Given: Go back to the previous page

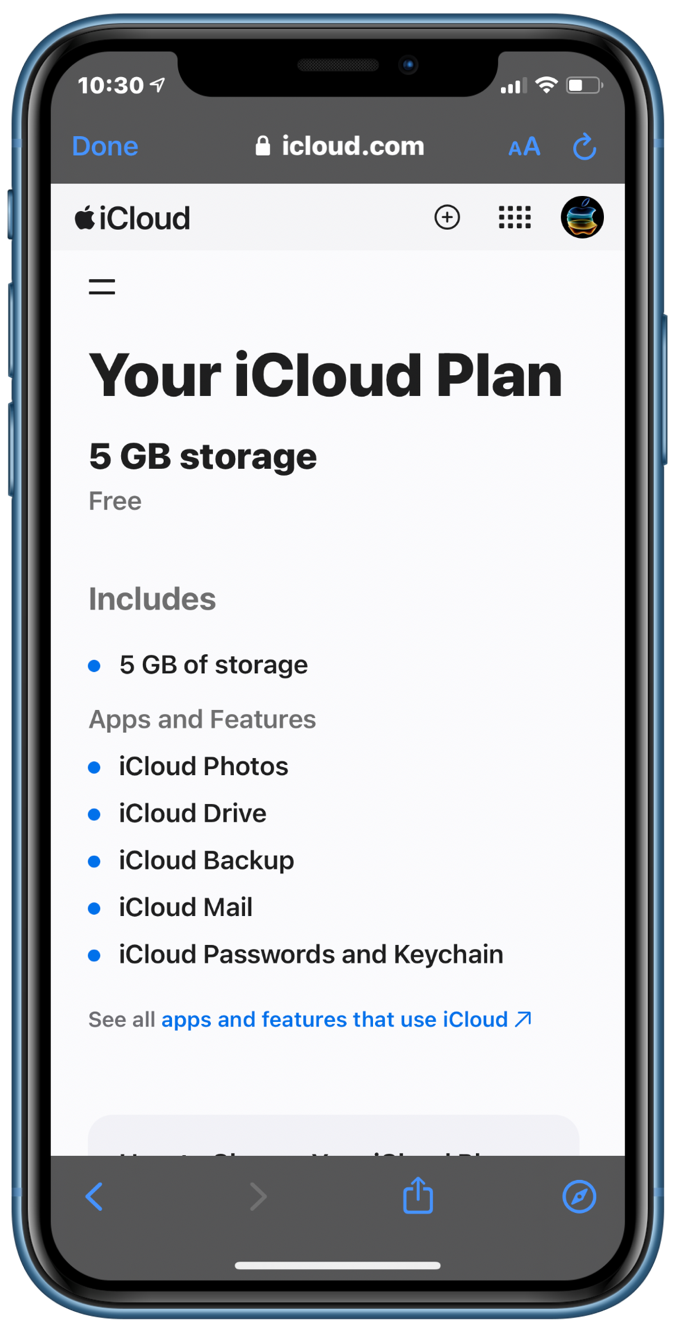Looking at the screenshot, I should tap(95, 1196).
